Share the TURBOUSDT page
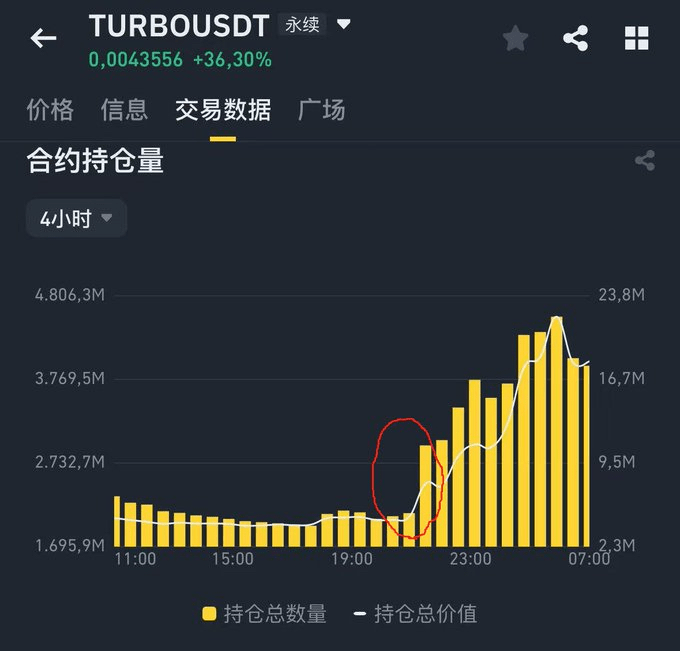680x651 pixels. [575, 39]
